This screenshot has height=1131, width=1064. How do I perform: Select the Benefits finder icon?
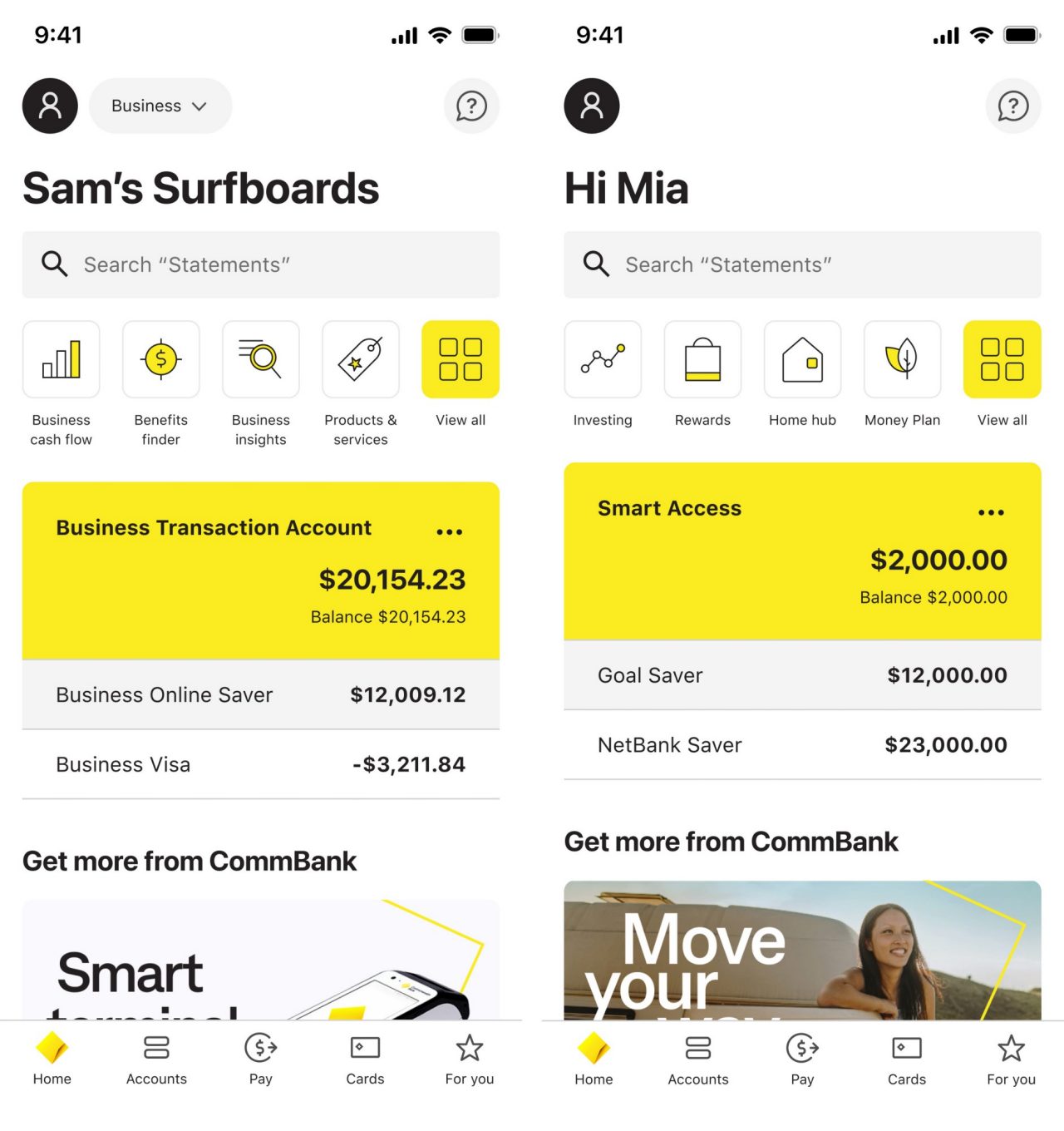(160, 359)
